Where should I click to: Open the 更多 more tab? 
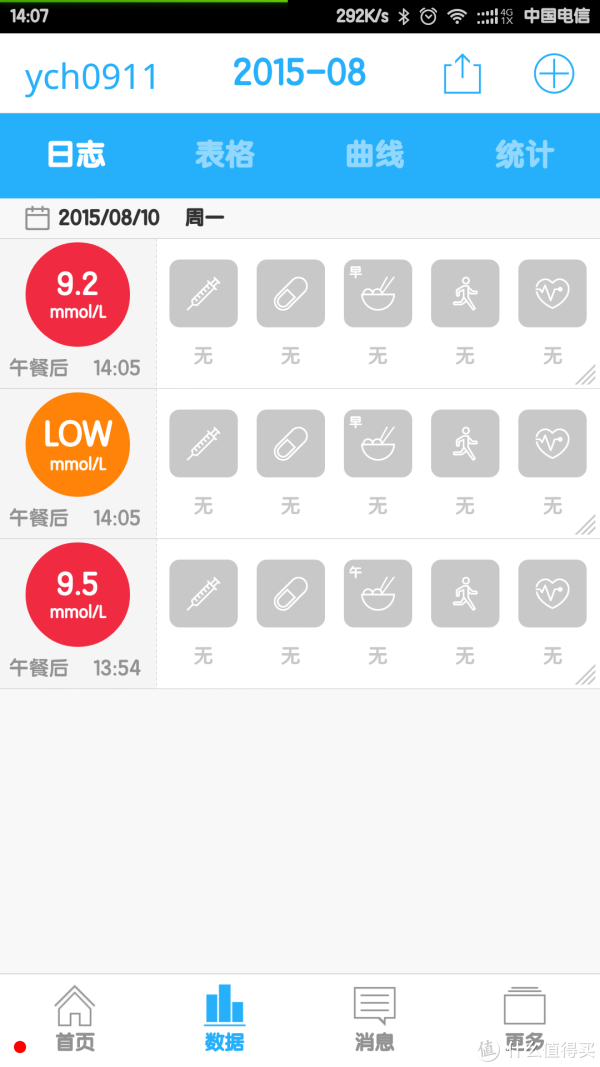click(524, 1018)
